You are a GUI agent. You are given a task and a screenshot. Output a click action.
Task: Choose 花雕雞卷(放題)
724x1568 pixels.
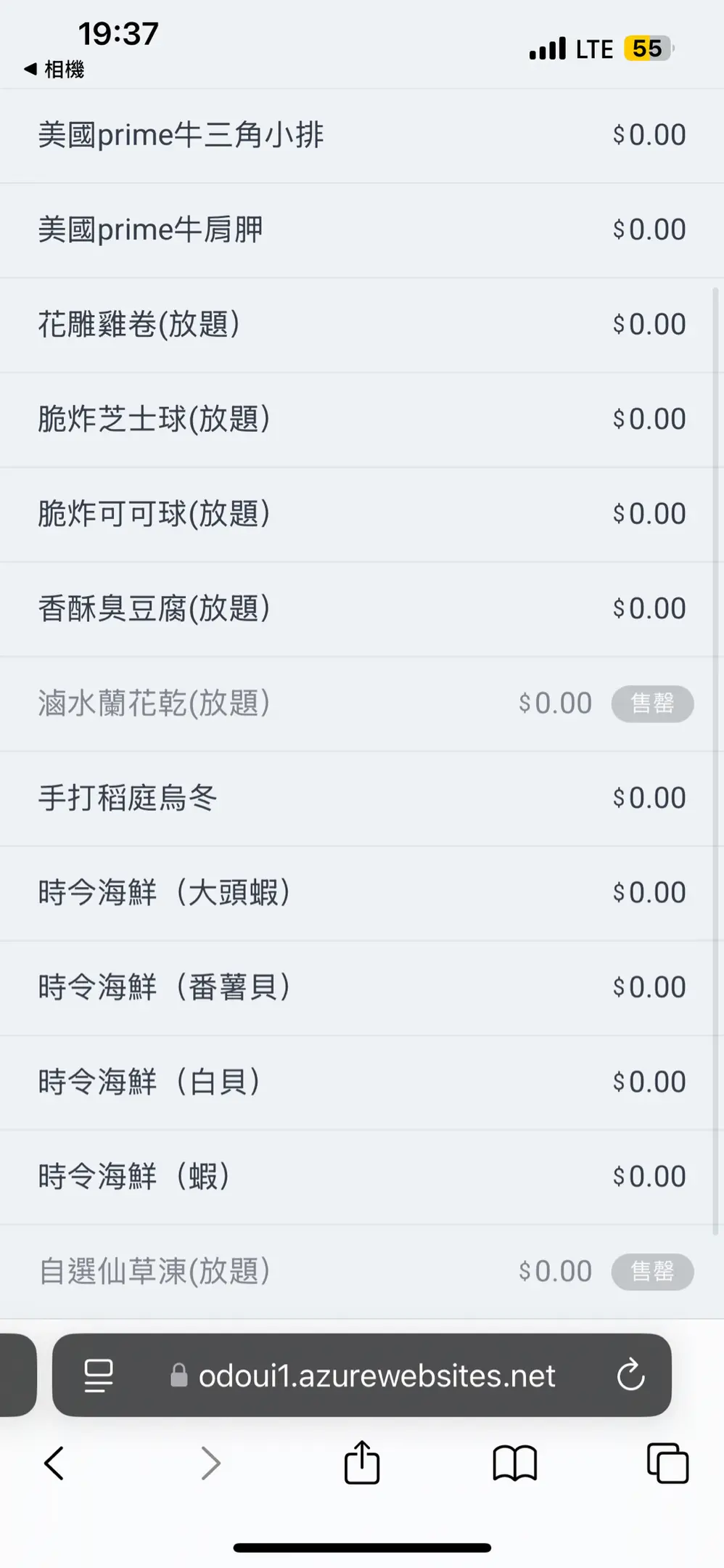[362, 325]
